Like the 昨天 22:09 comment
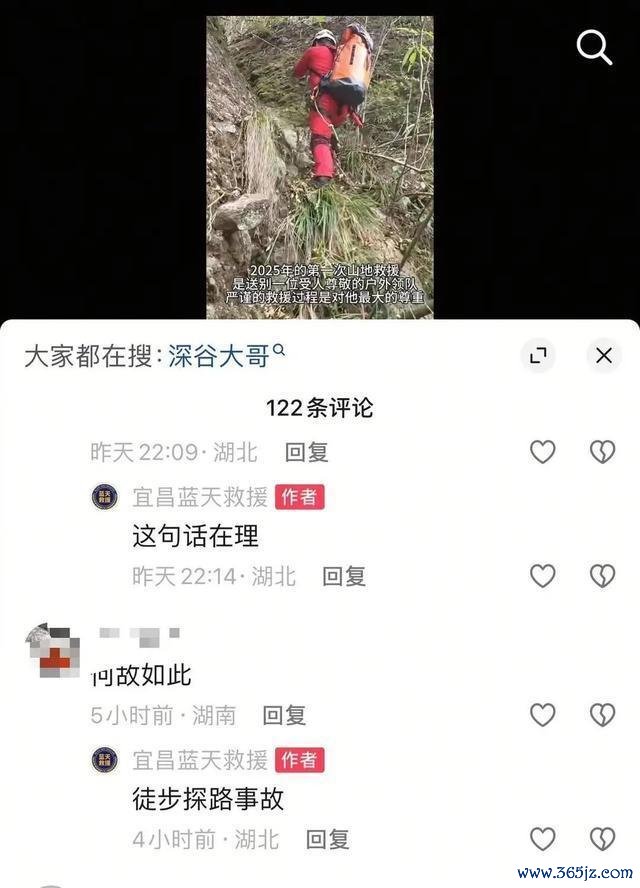Screen dimensions: 640x888 [x=542, y=452]
